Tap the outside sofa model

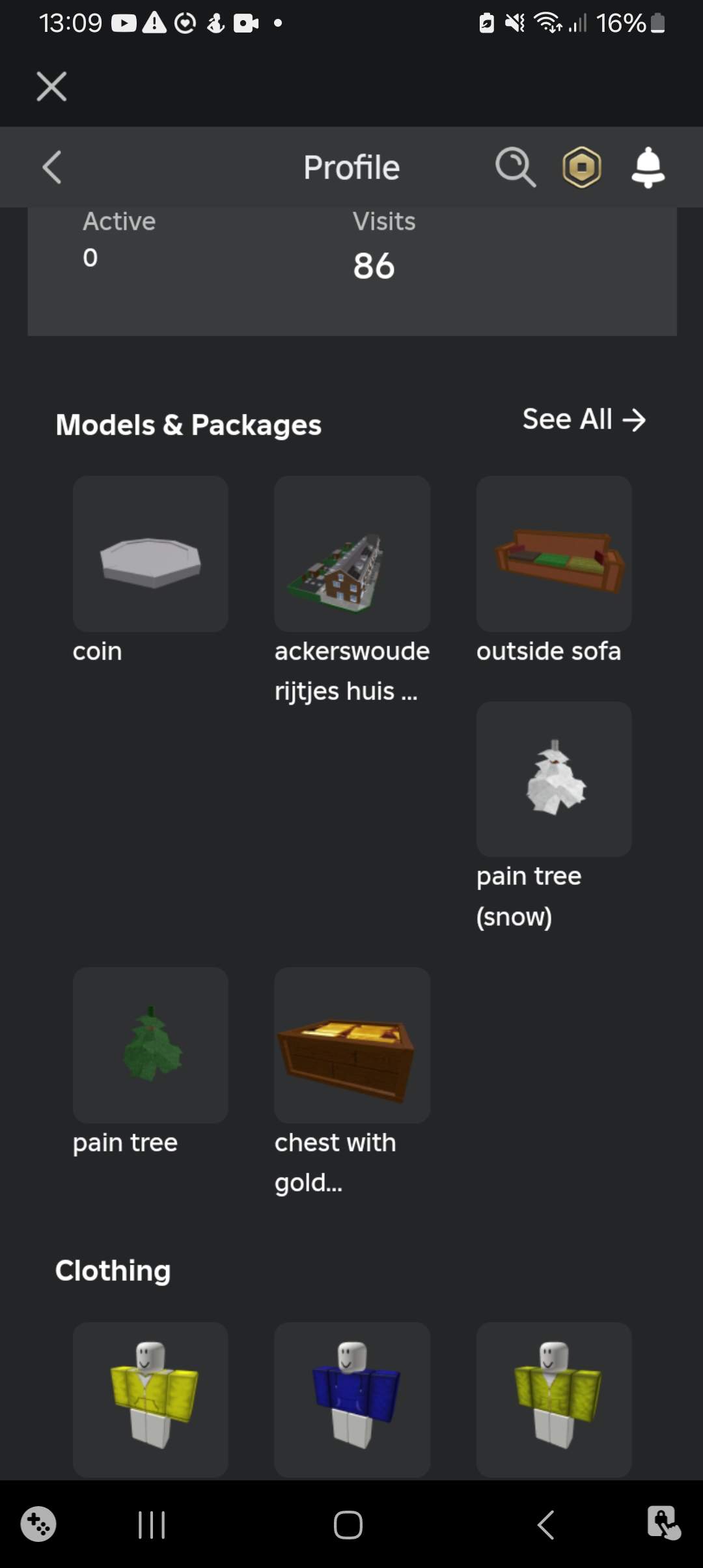553,554
